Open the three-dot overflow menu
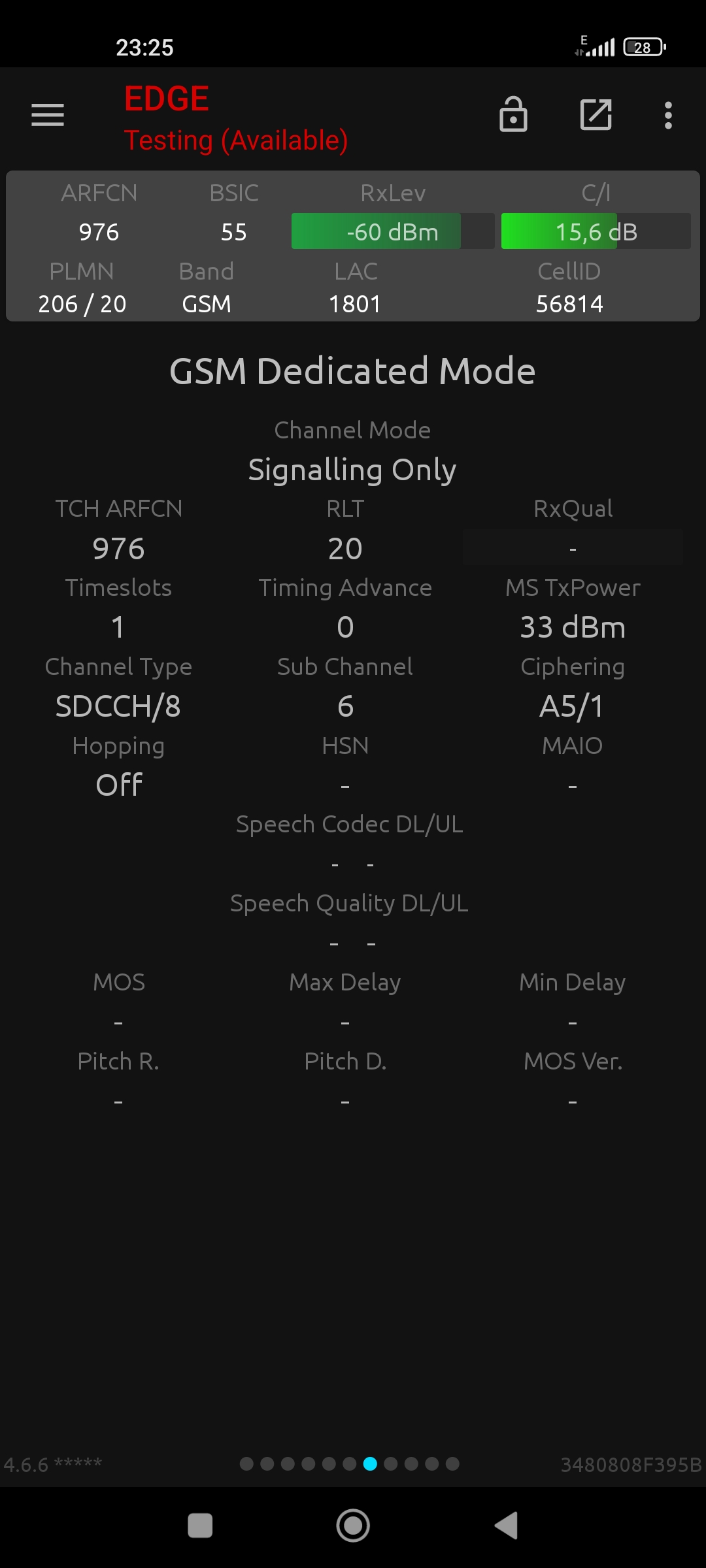The image size is (706, 1568). (668, 115)
